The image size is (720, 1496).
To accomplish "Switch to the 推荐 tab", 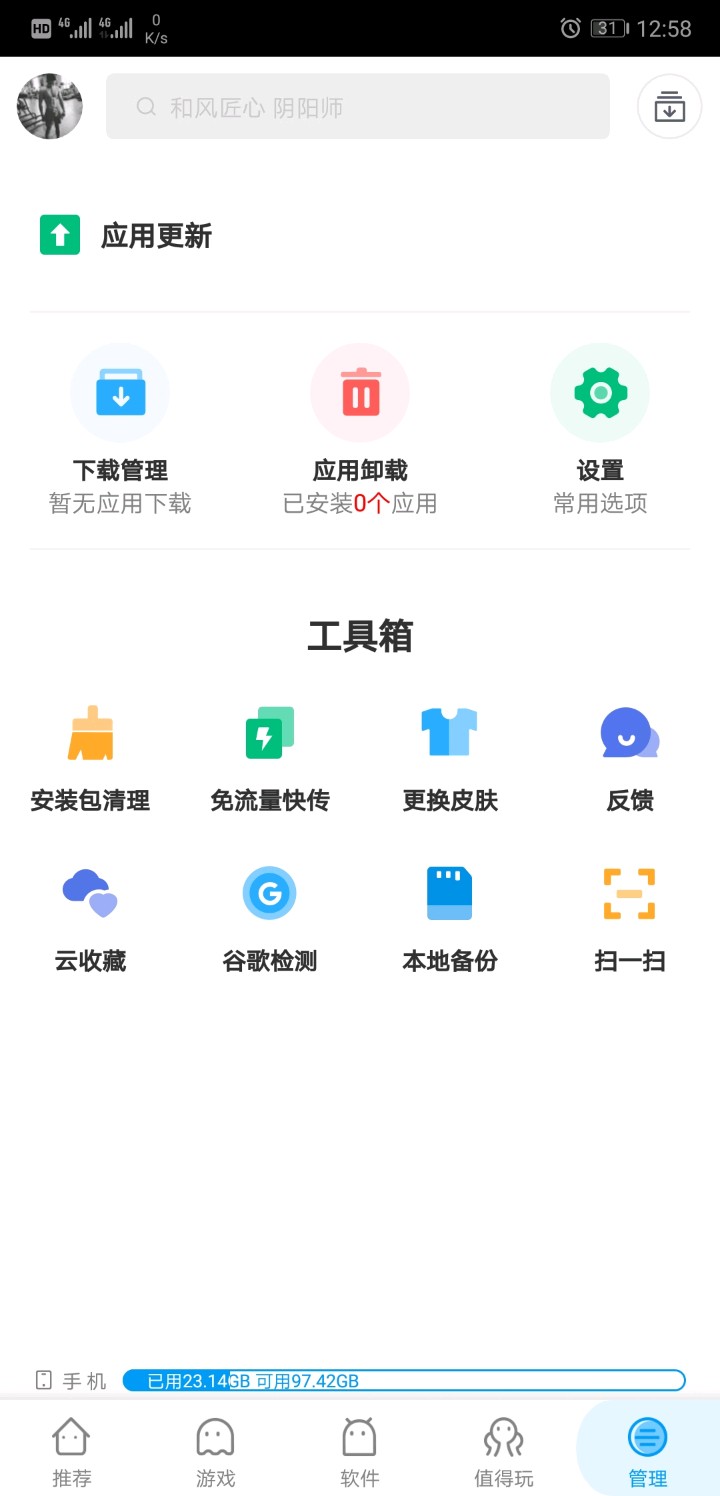I will click(x=72, y=1451).
